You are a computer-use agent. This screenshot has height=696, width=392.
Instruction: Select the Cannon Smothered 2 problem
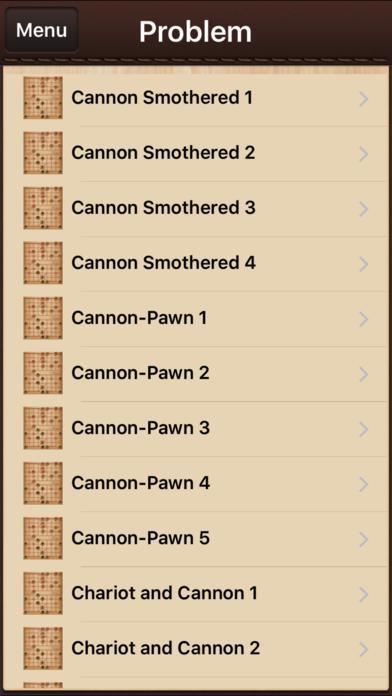[196, 154]
